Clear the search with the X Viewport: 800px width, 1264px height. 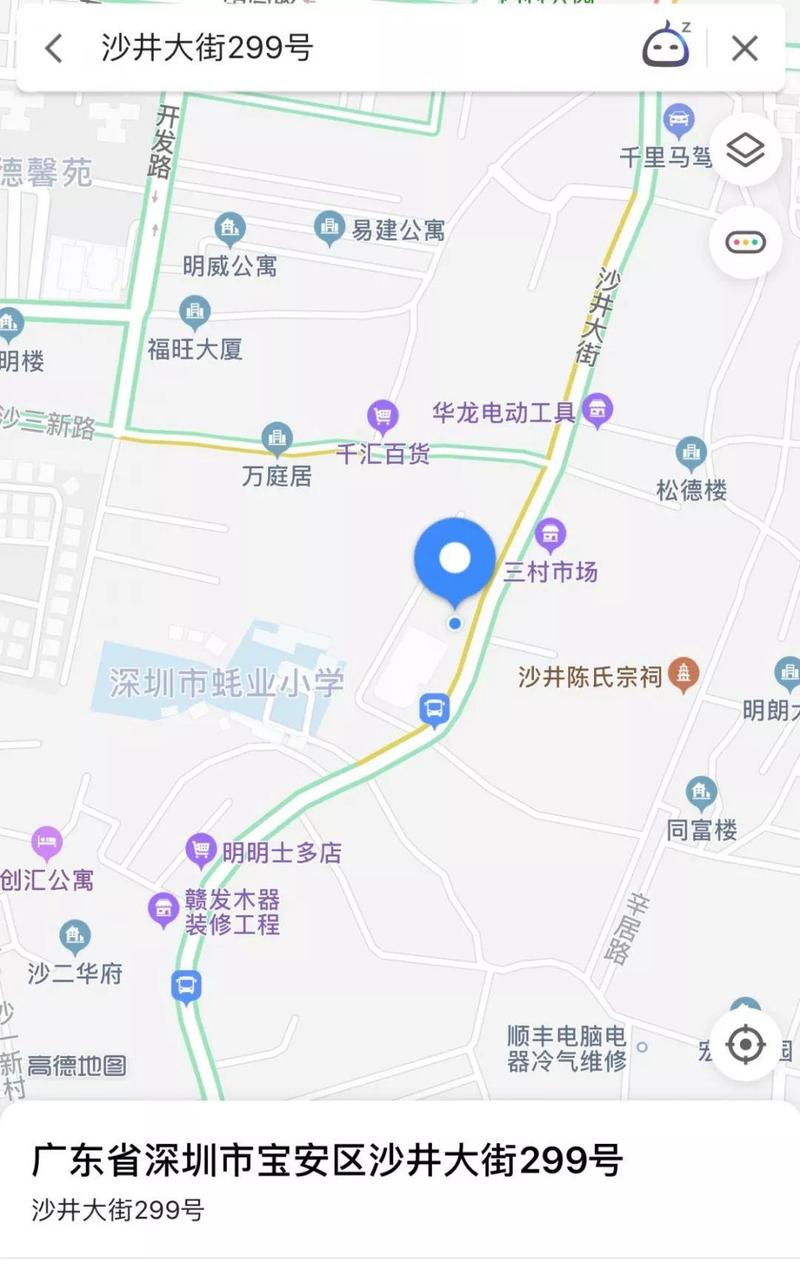(744, 48)
